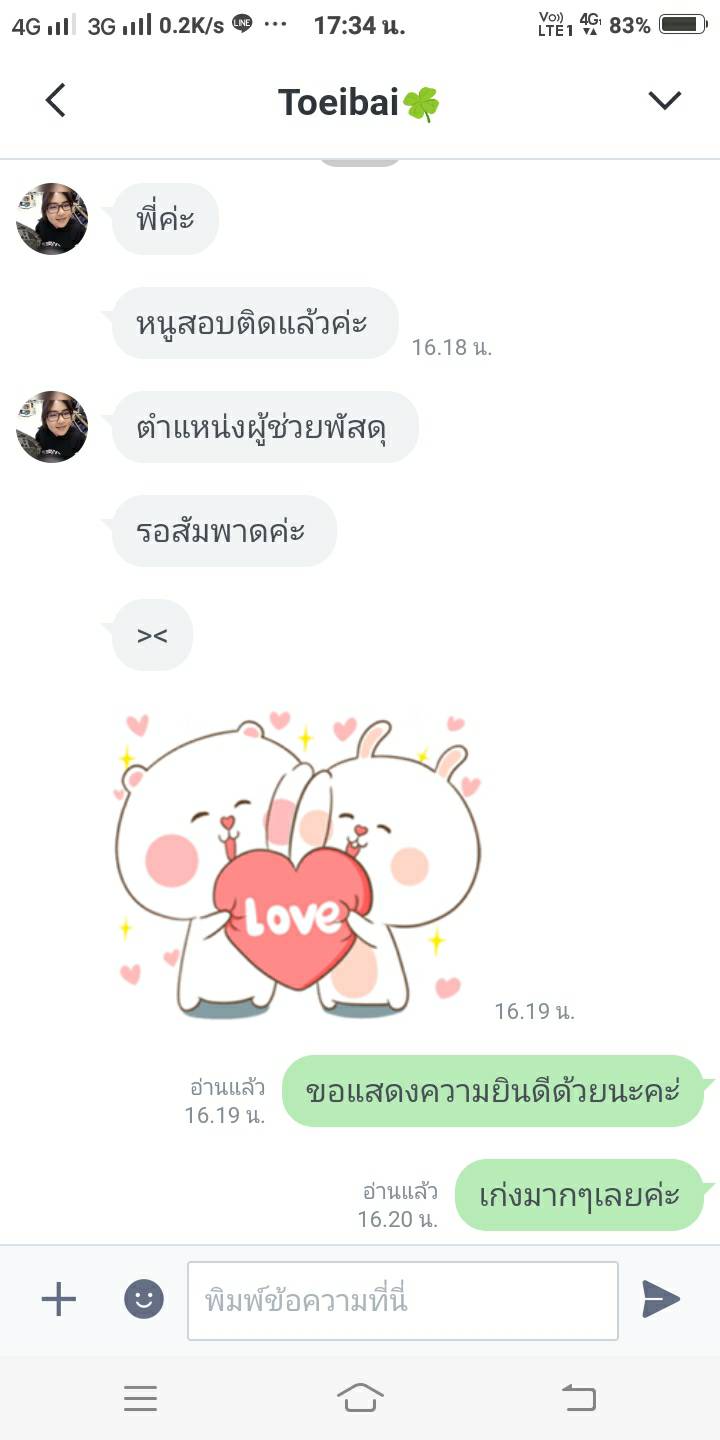
Task: Send the message with the arrow icon
Action: (x=661, y=1299)
